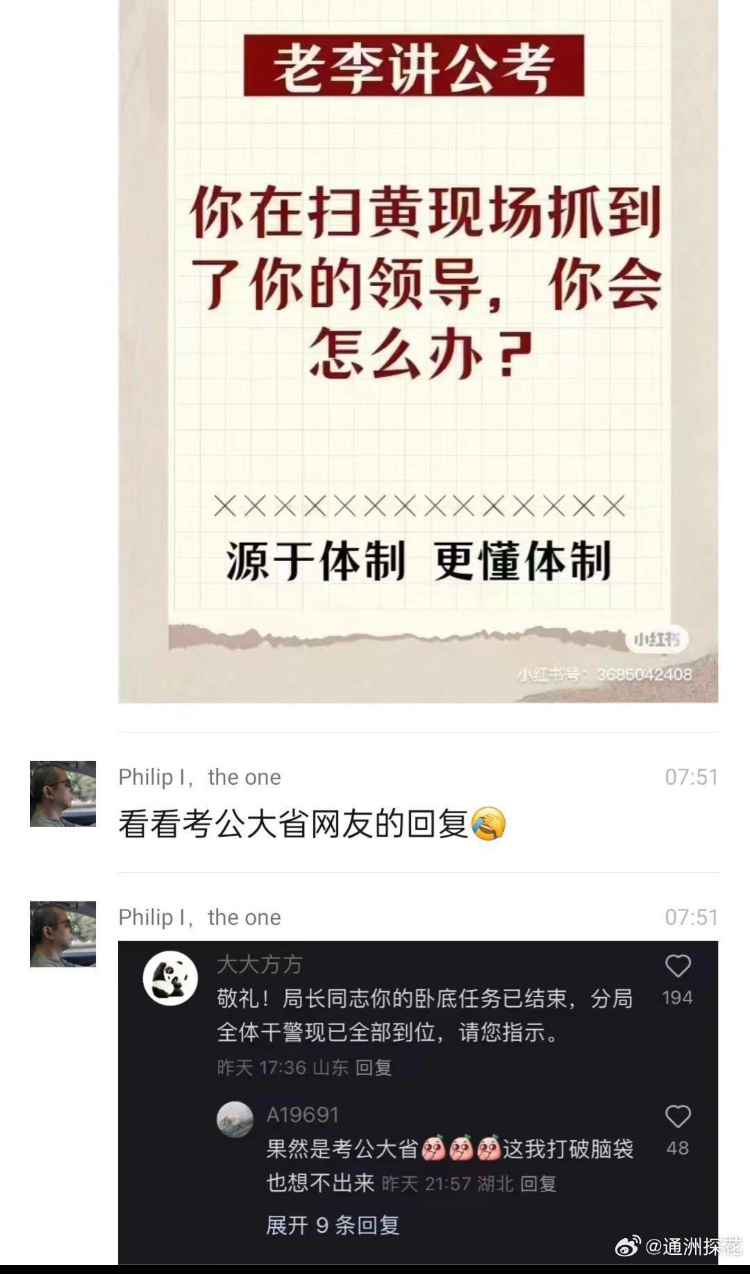Image resolution: width=750 pixels, height=1274 pixels.
Task: Open Philip I's avatar beside 看看考公大省网友的回复
Action: coord(63,794)
